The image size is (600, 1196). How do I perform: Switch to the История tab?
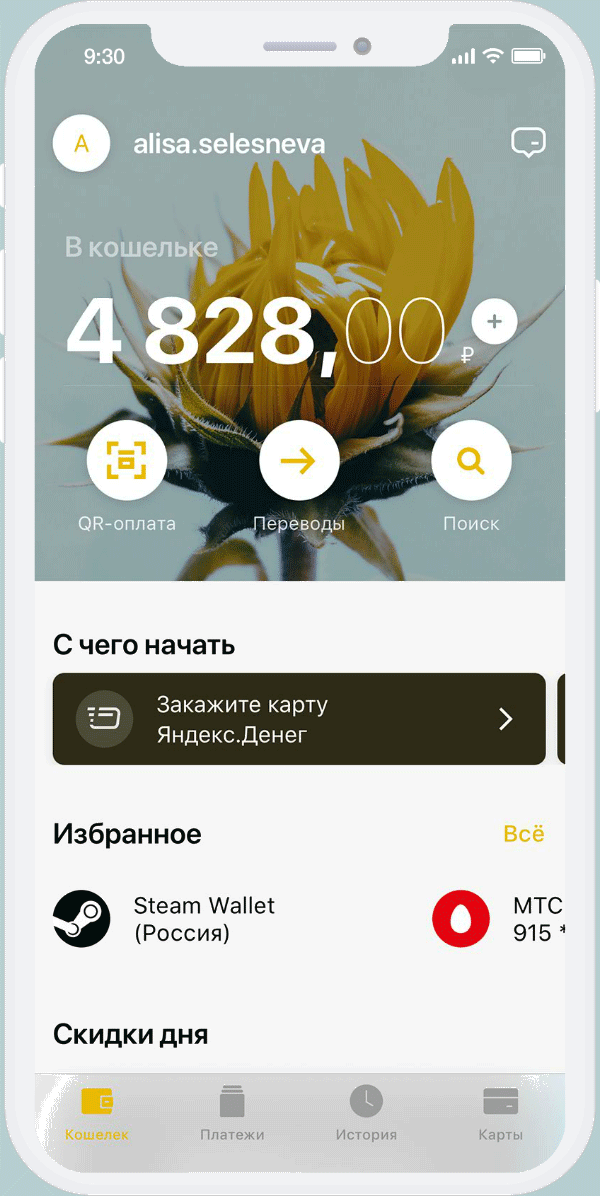pos(366,1115)
